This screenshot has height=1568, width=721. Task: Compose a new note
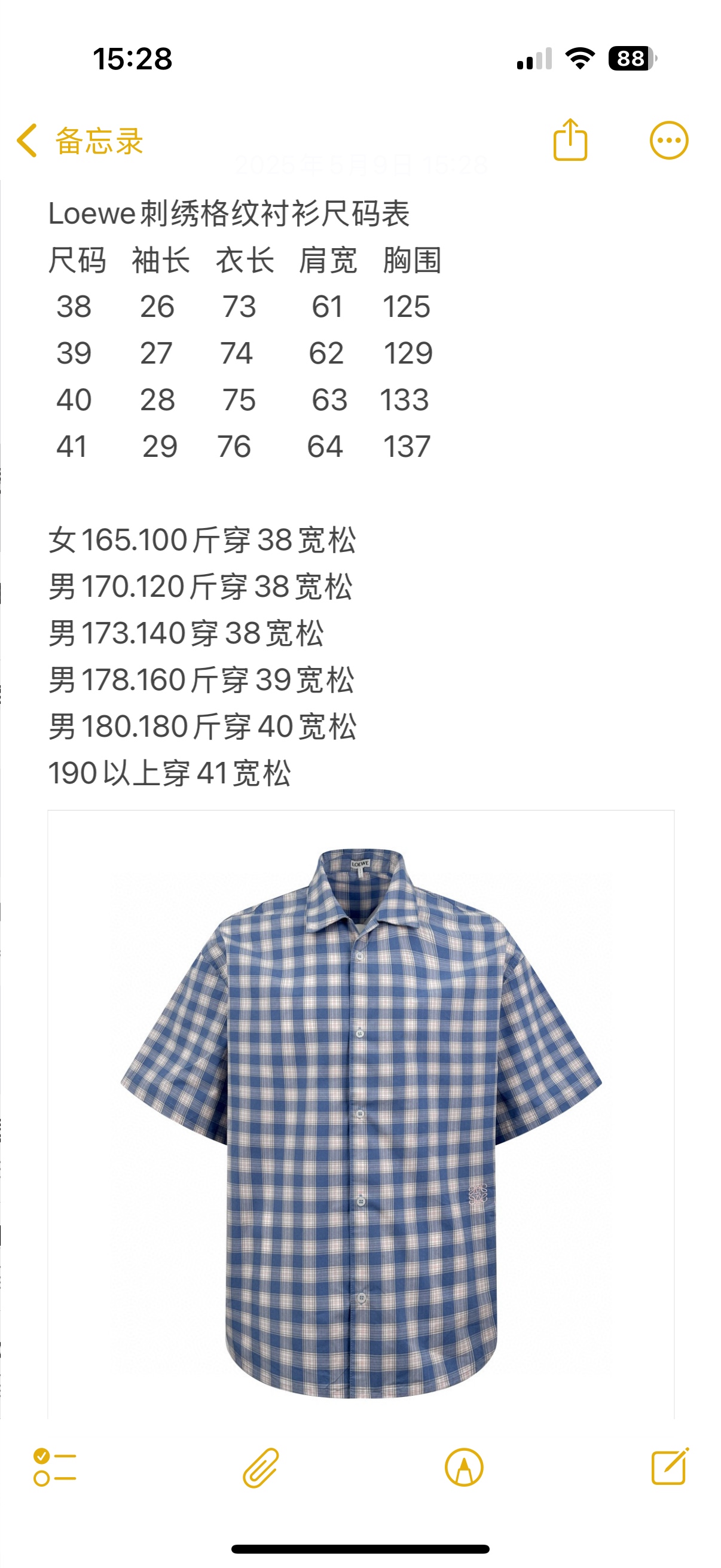point(669,1467)
